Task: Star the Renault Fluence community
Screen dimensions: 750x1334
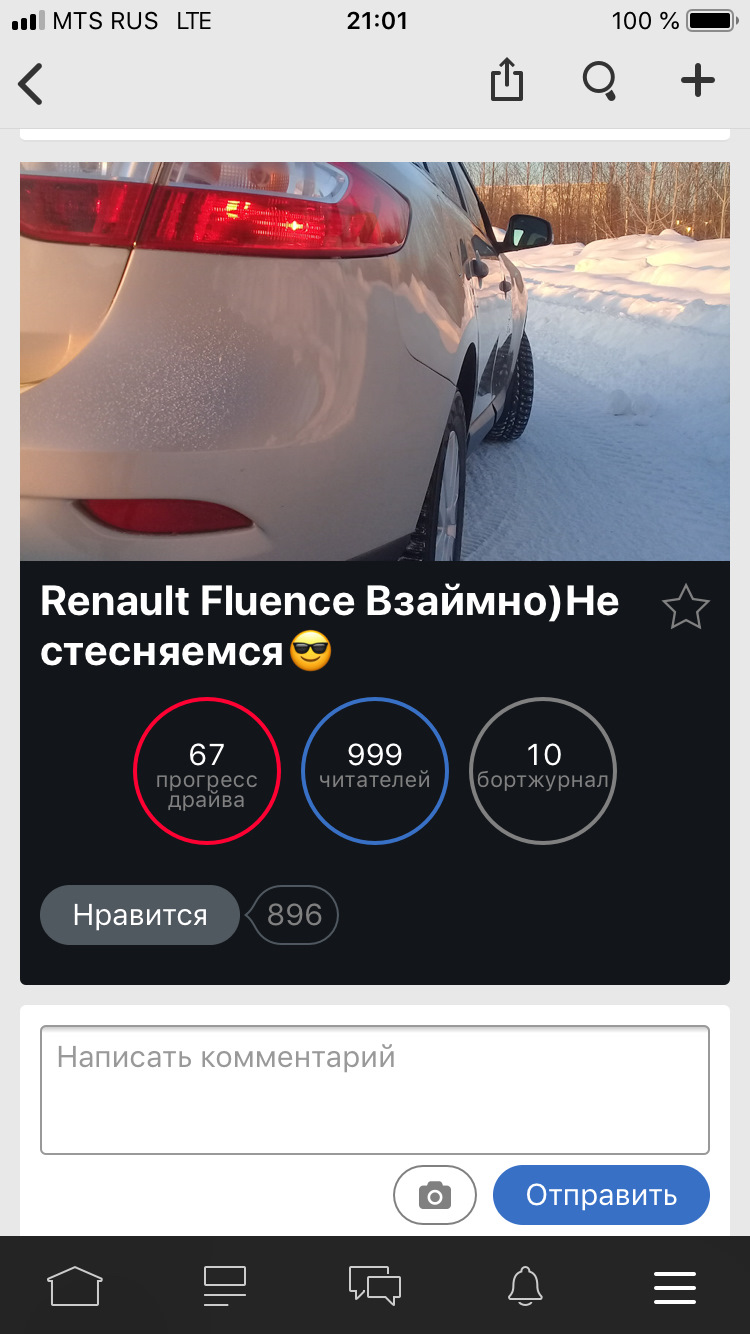Action: coord(686,607)
